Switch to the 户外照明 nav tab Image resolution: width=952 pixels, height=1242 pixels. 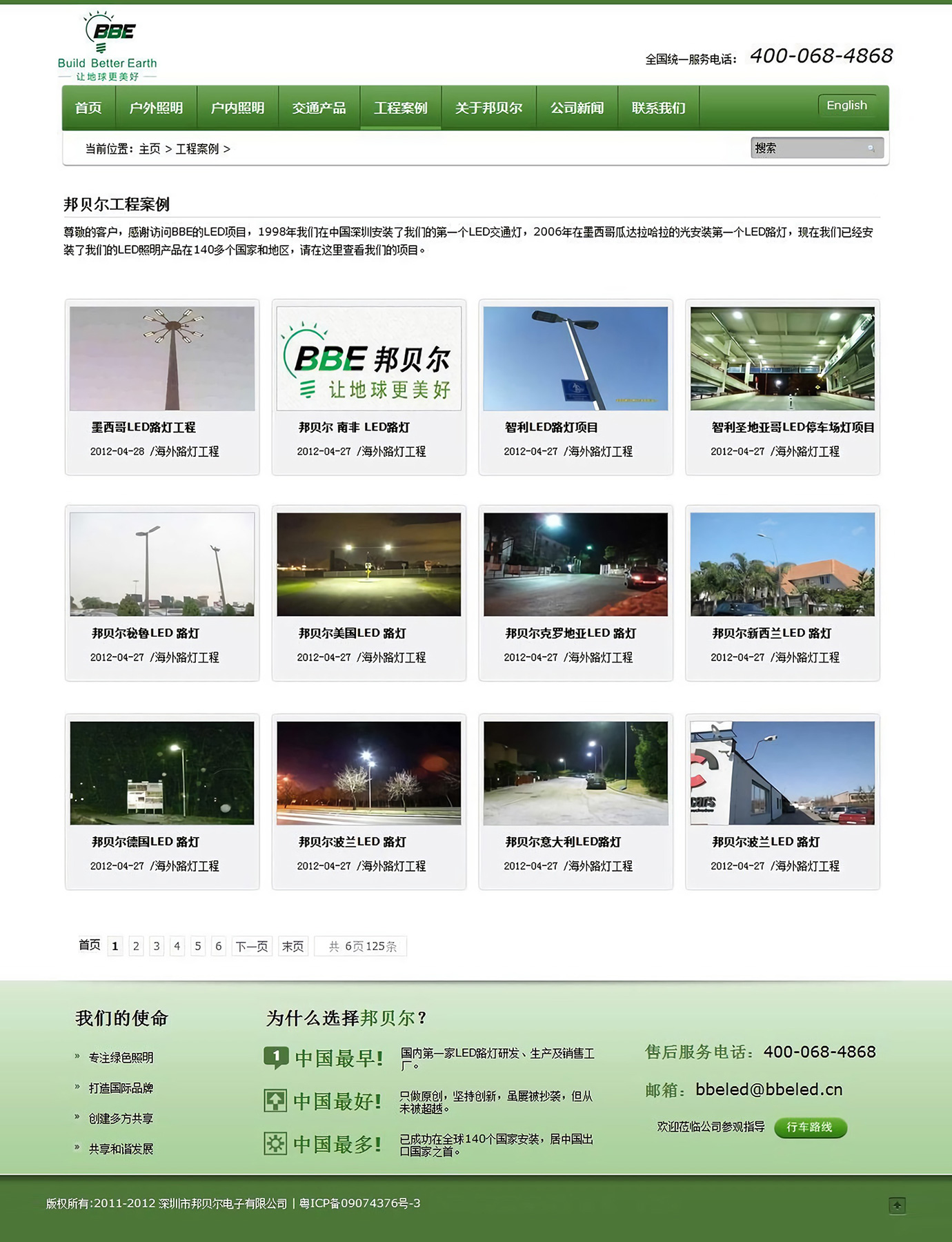tap(156, 108)
